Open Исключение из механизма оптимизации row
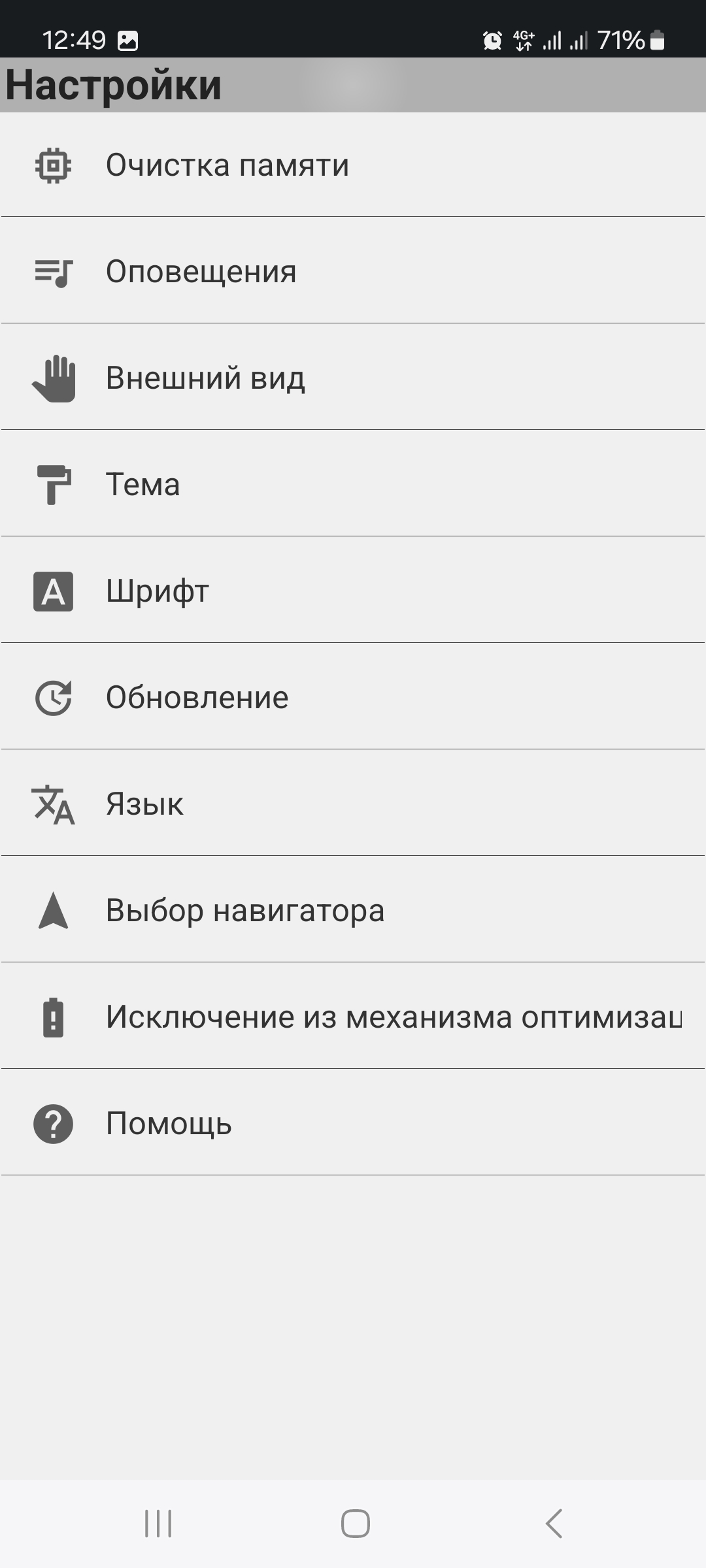The height and width of the screenshot is (1568, 706). tap(353, 1017)
